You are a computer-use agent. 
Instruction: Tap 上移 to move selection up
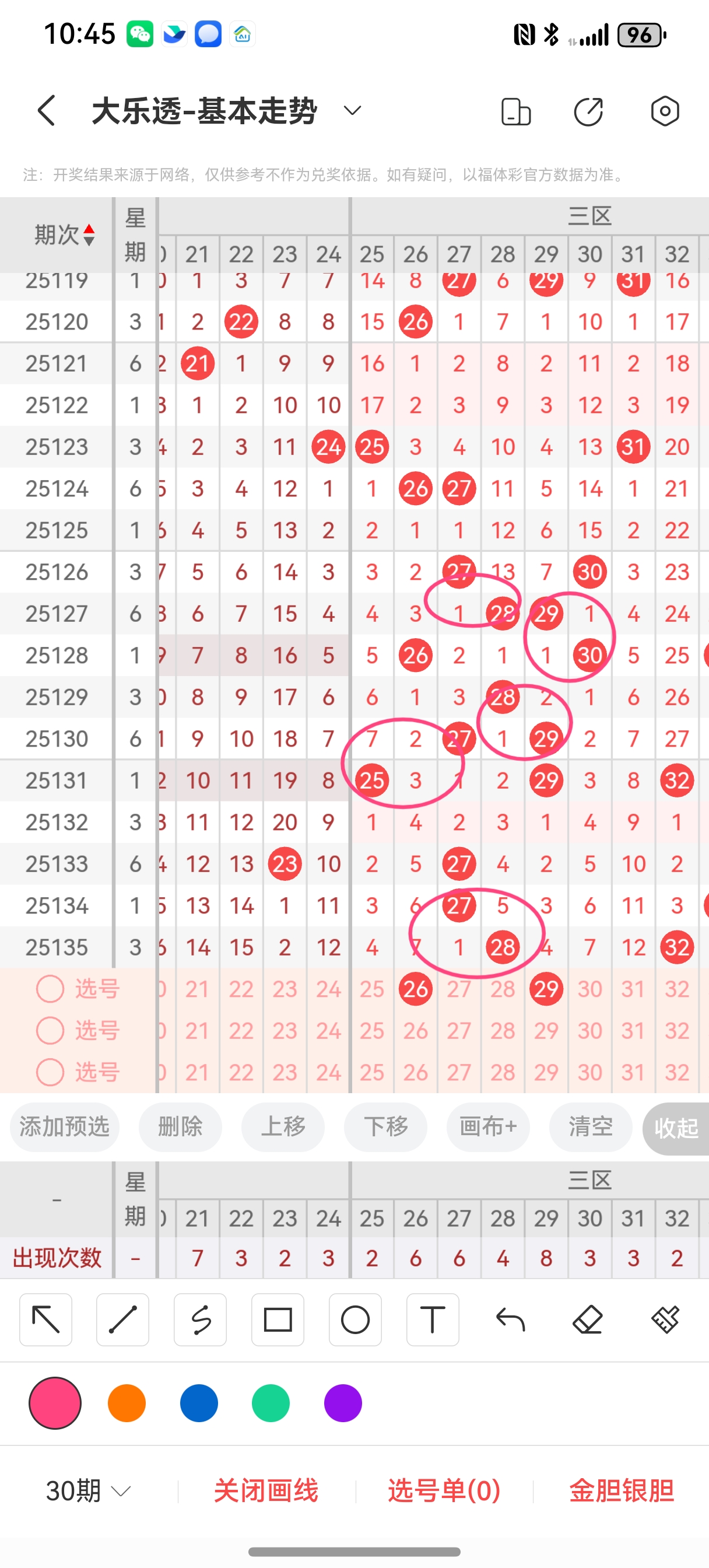pos(283,1126)
